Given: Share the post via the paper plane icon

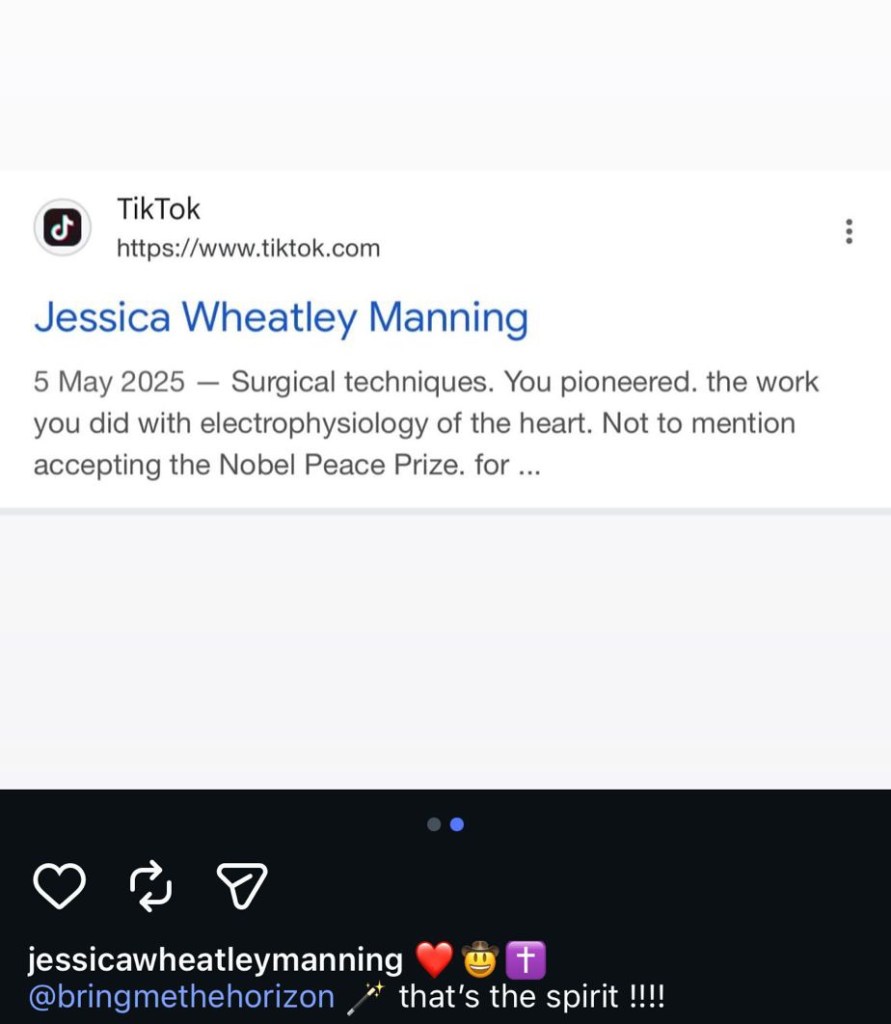Looking at the screenshot, I should coord(241,885).
